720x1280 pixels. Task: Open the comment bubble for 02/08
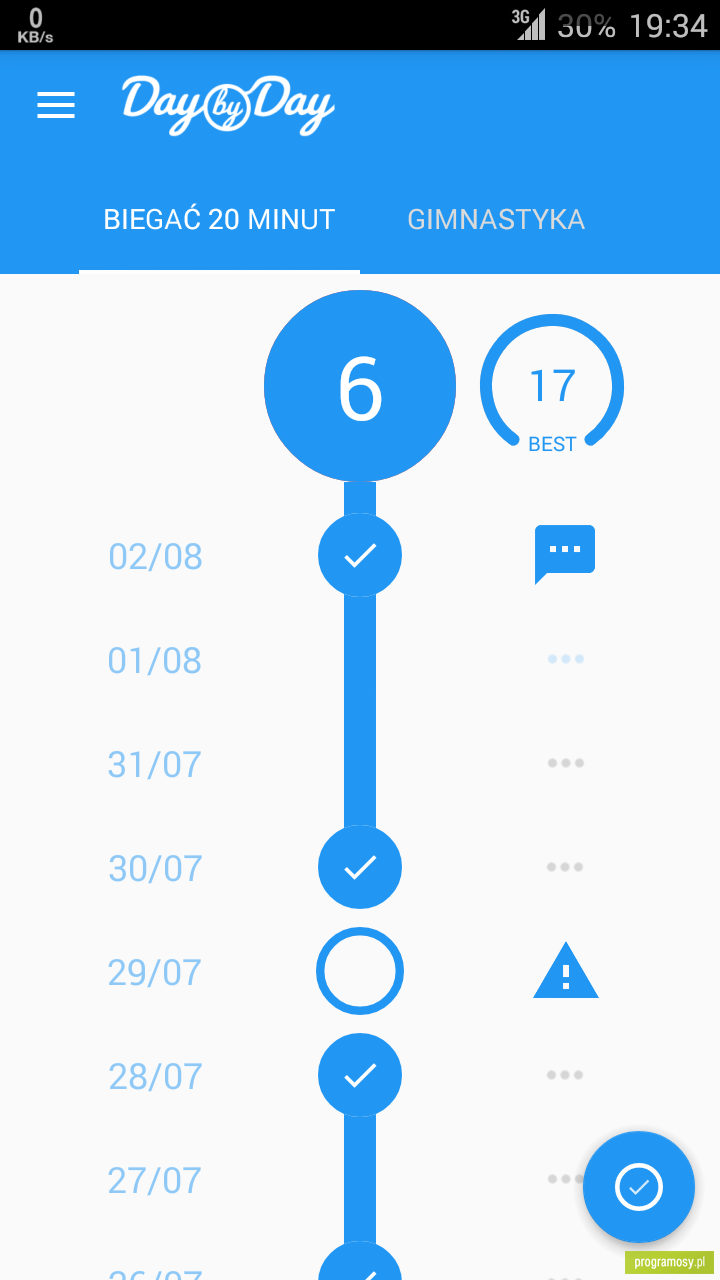tap(565, 554)
